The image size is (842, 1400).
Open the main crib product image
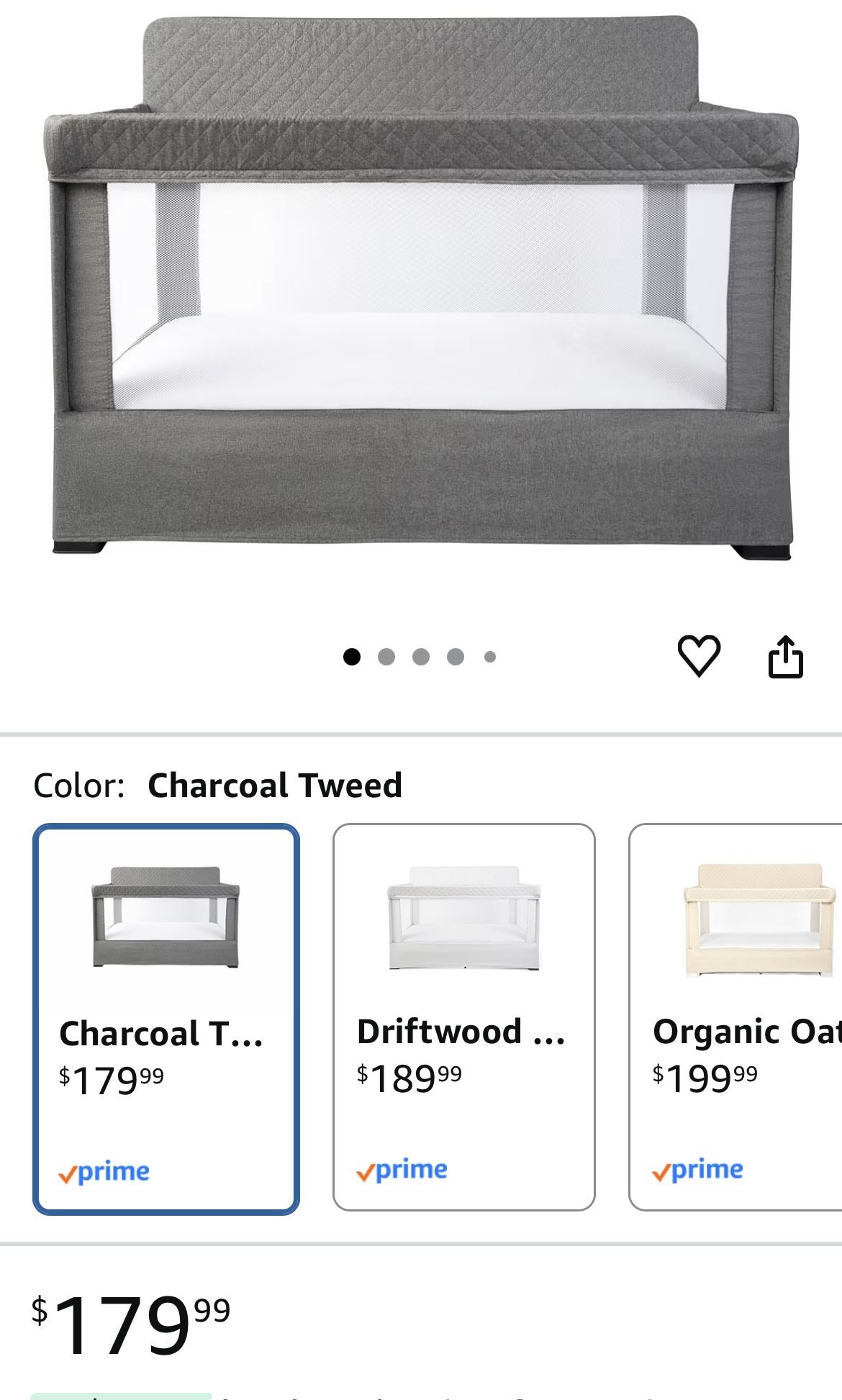pos(421,302)
